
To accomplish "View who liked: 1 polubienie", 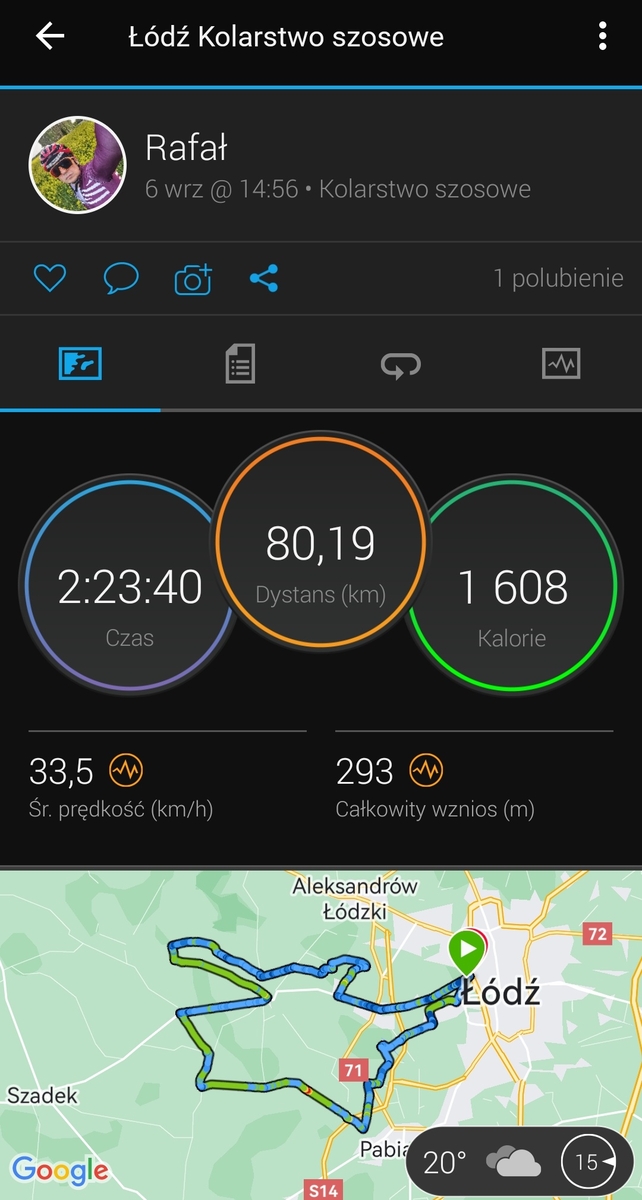I will tap(558, 279).
